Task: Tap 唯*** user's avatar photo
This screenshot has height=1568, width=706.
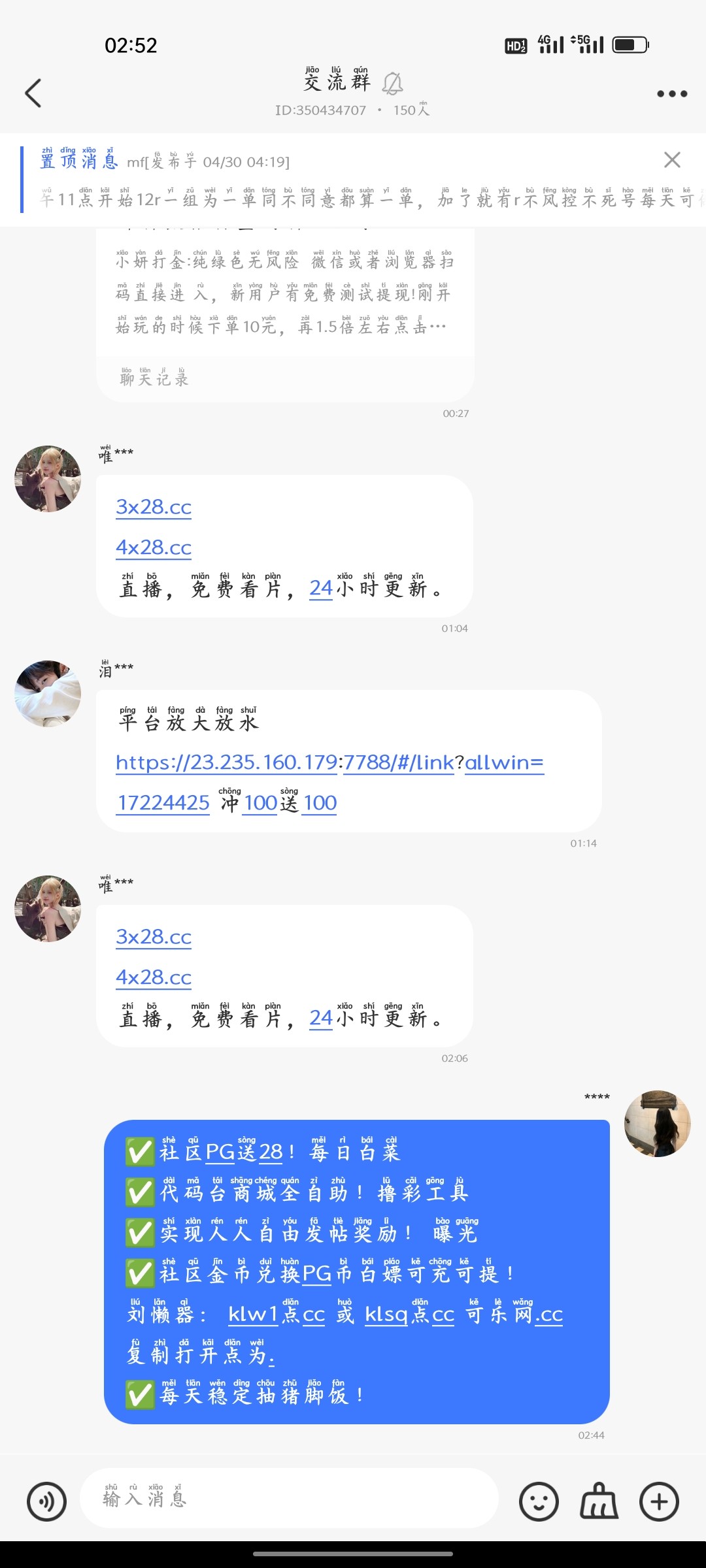Action: click(46, 478)
